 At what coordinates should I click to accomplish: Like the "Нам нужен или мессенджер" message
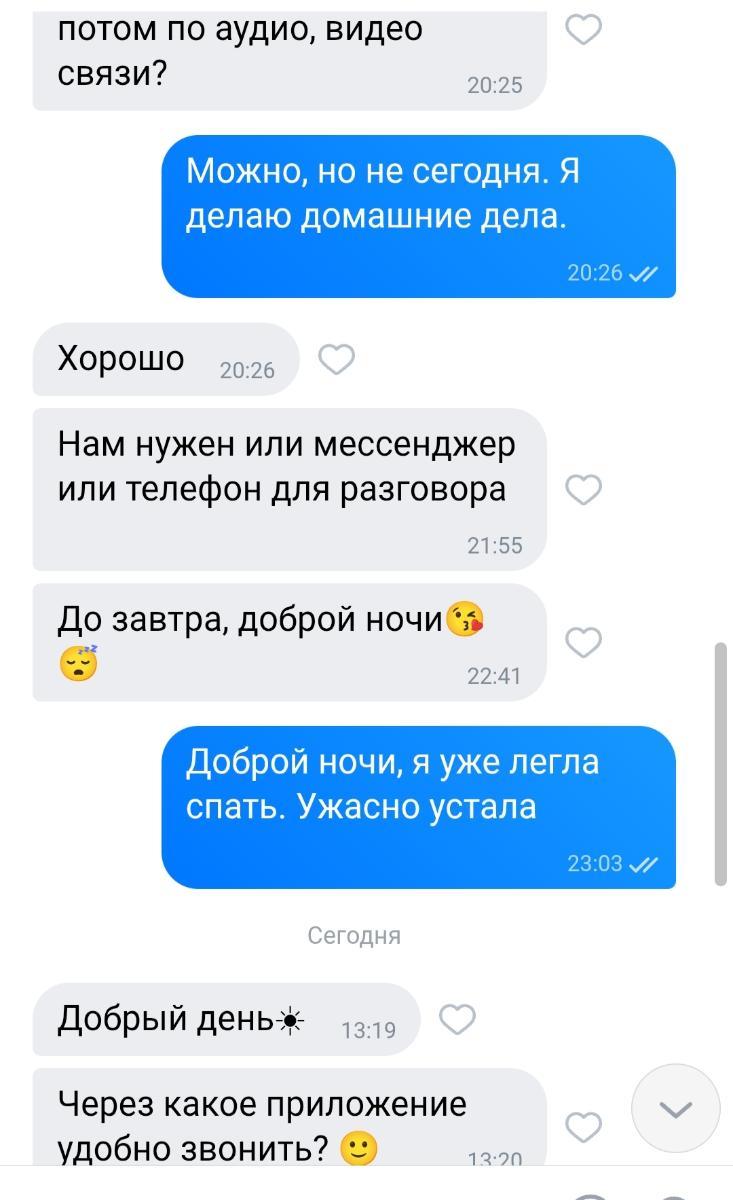[x=584, y=490]
